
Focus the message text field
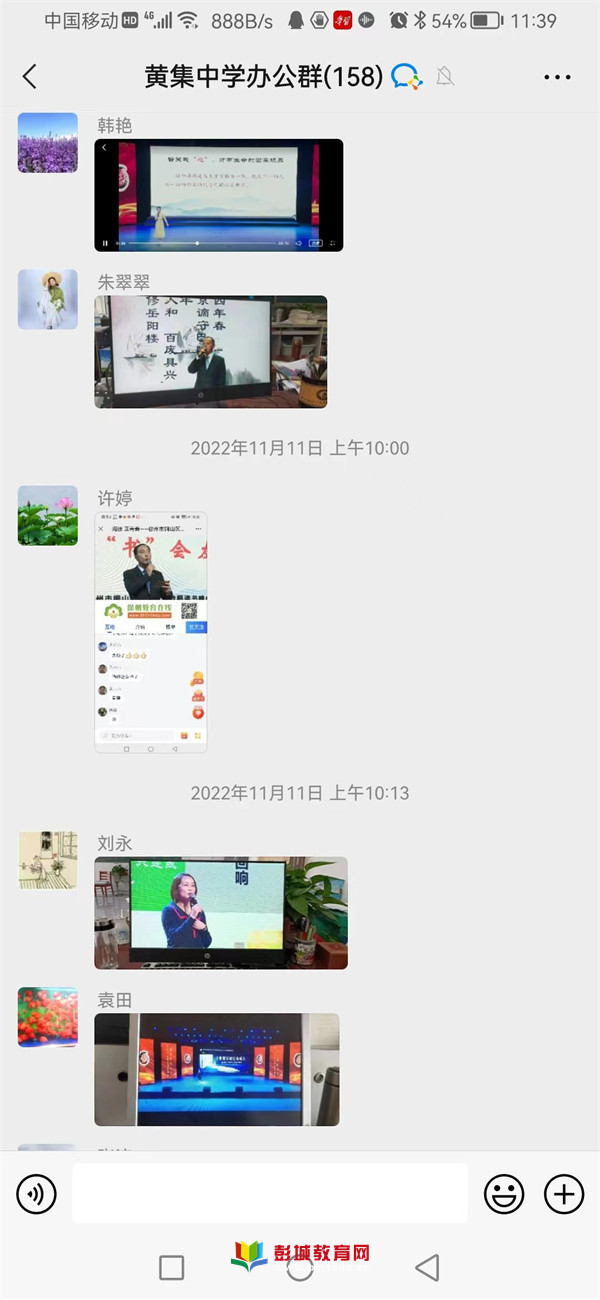coord(269,1193)
